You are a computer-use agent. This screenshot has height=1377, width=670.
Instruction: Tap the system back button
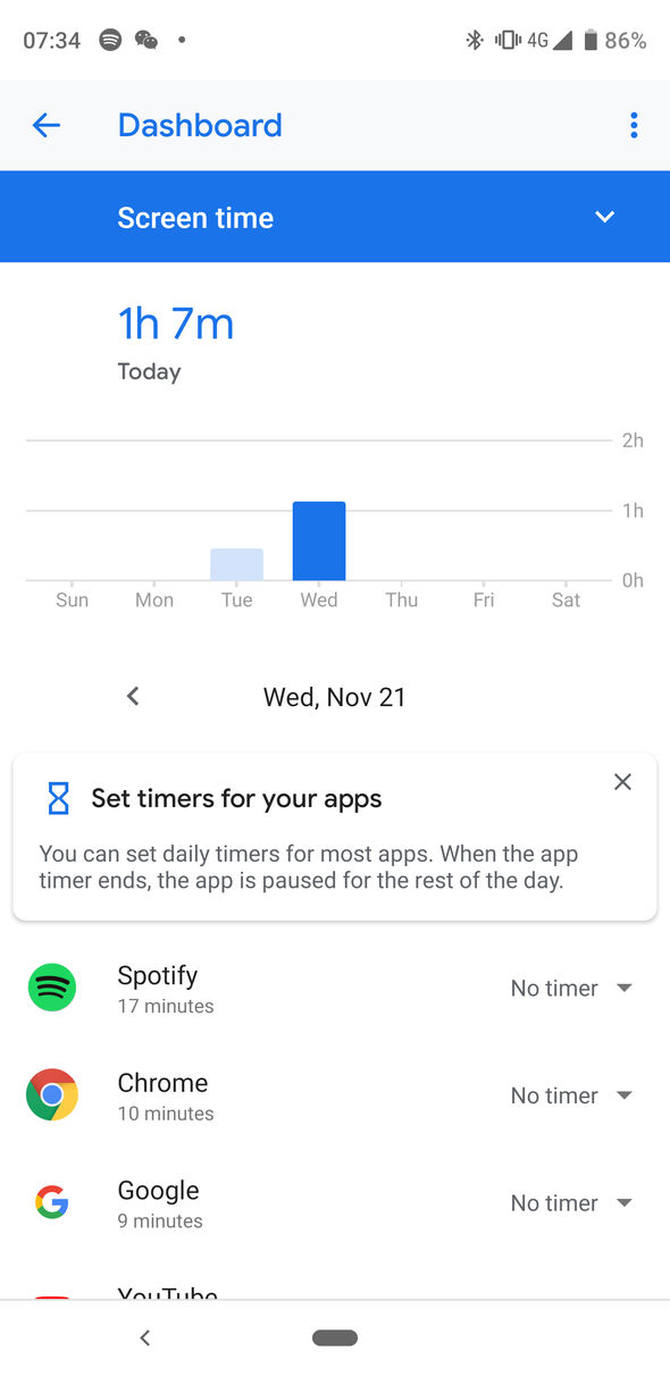(145, 1338)
